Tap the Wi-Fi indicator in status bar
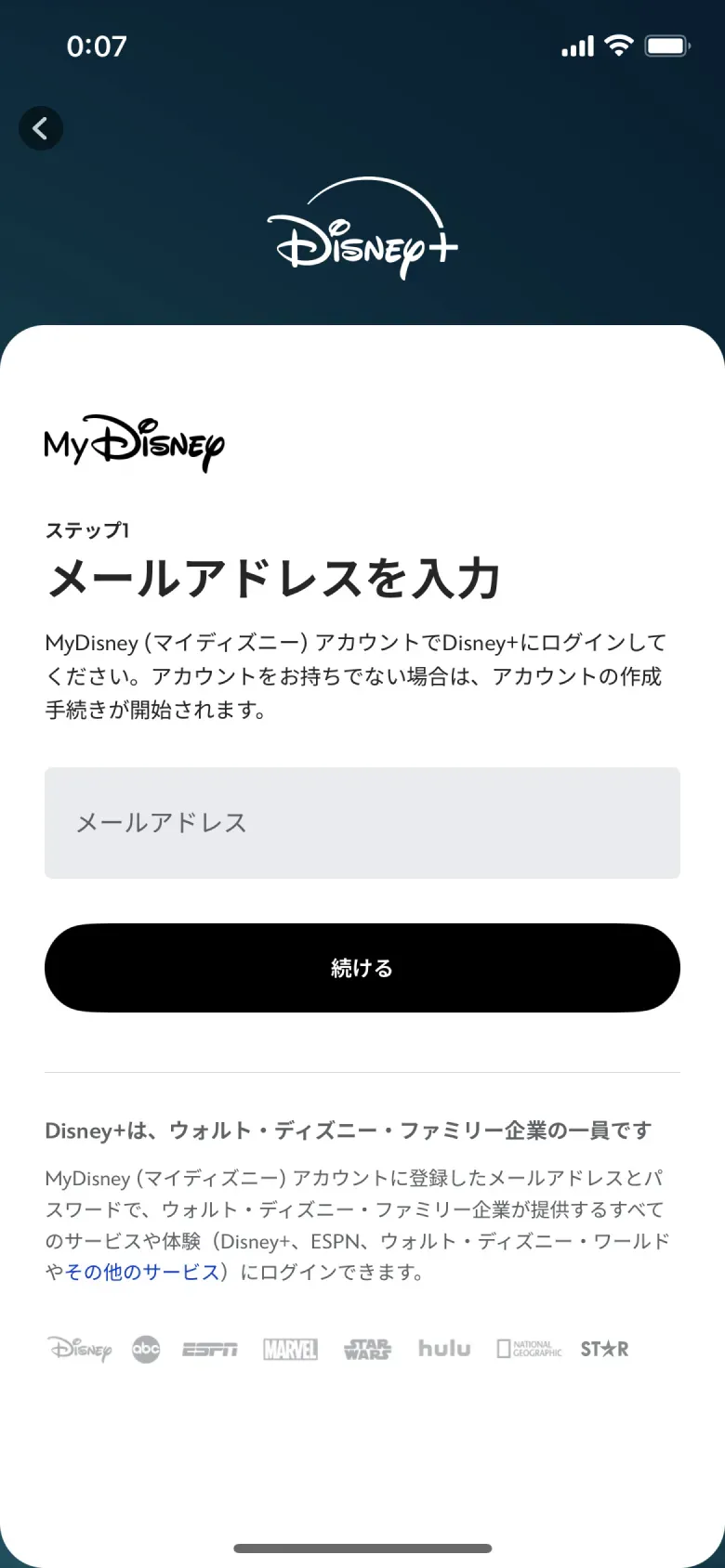725x1568 pixels. coord(615,45)
